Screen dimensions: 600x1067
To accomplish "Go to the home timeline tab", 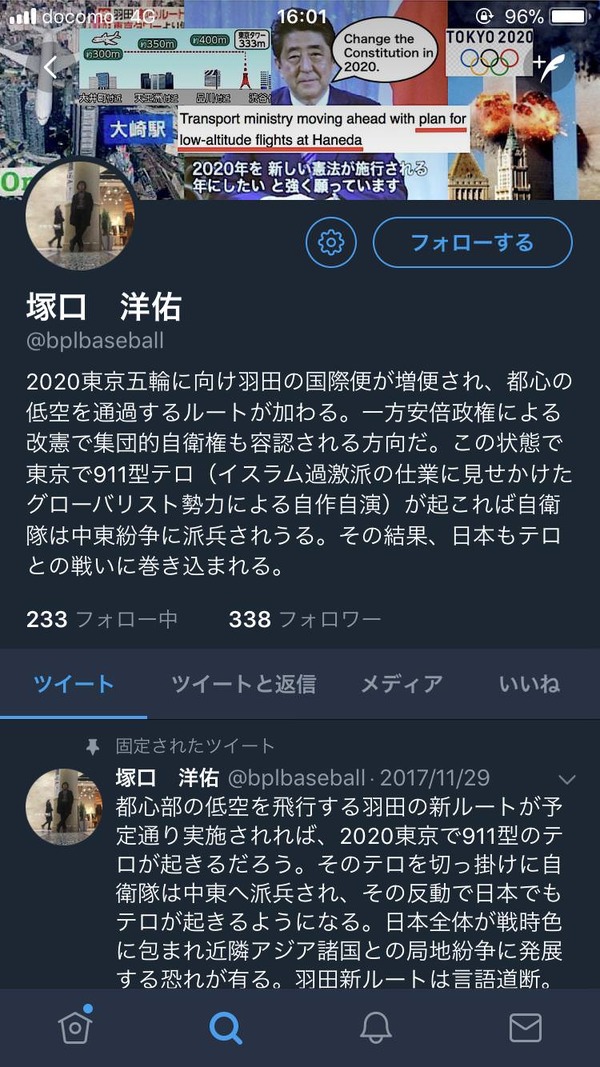I will [75, 1026].
